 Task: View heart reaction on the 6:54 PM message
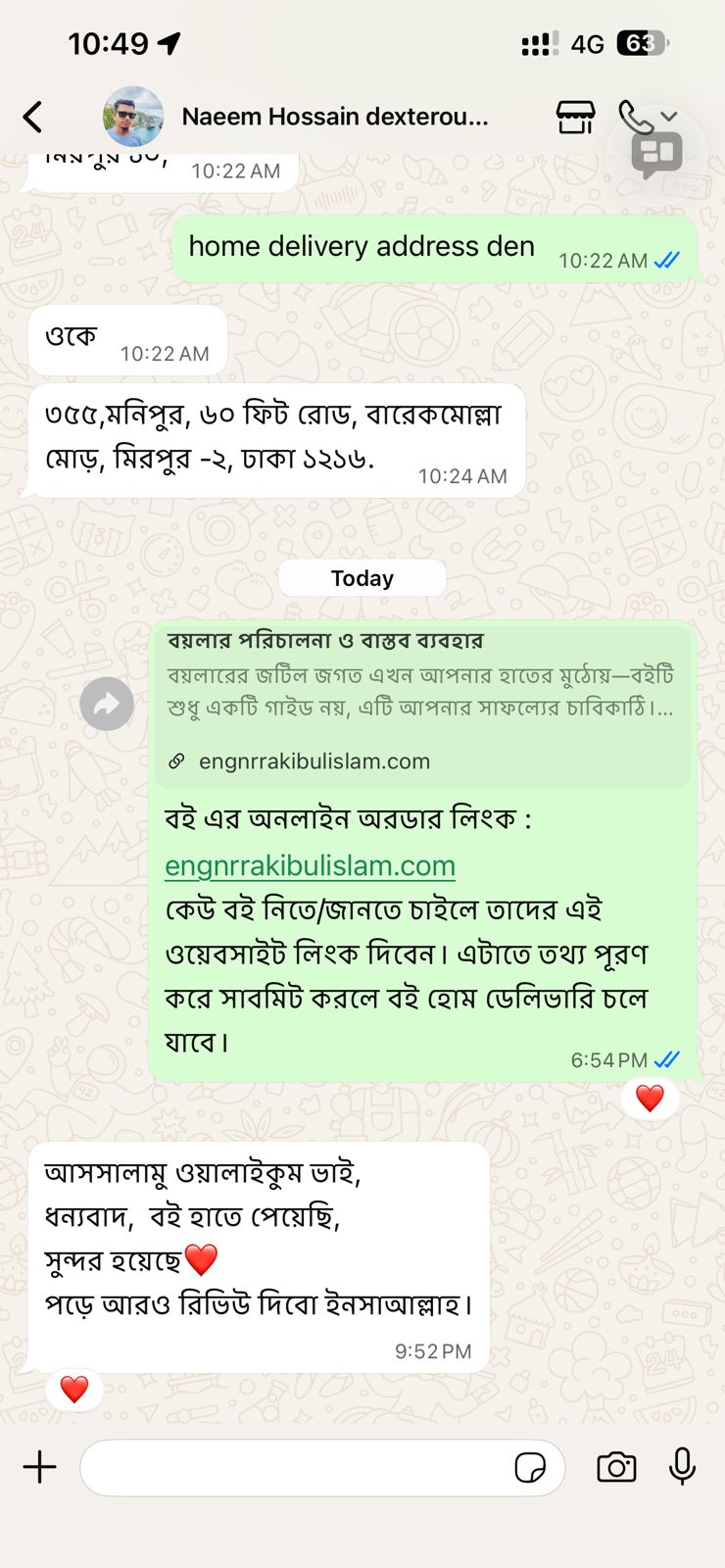coord(650,1099)
